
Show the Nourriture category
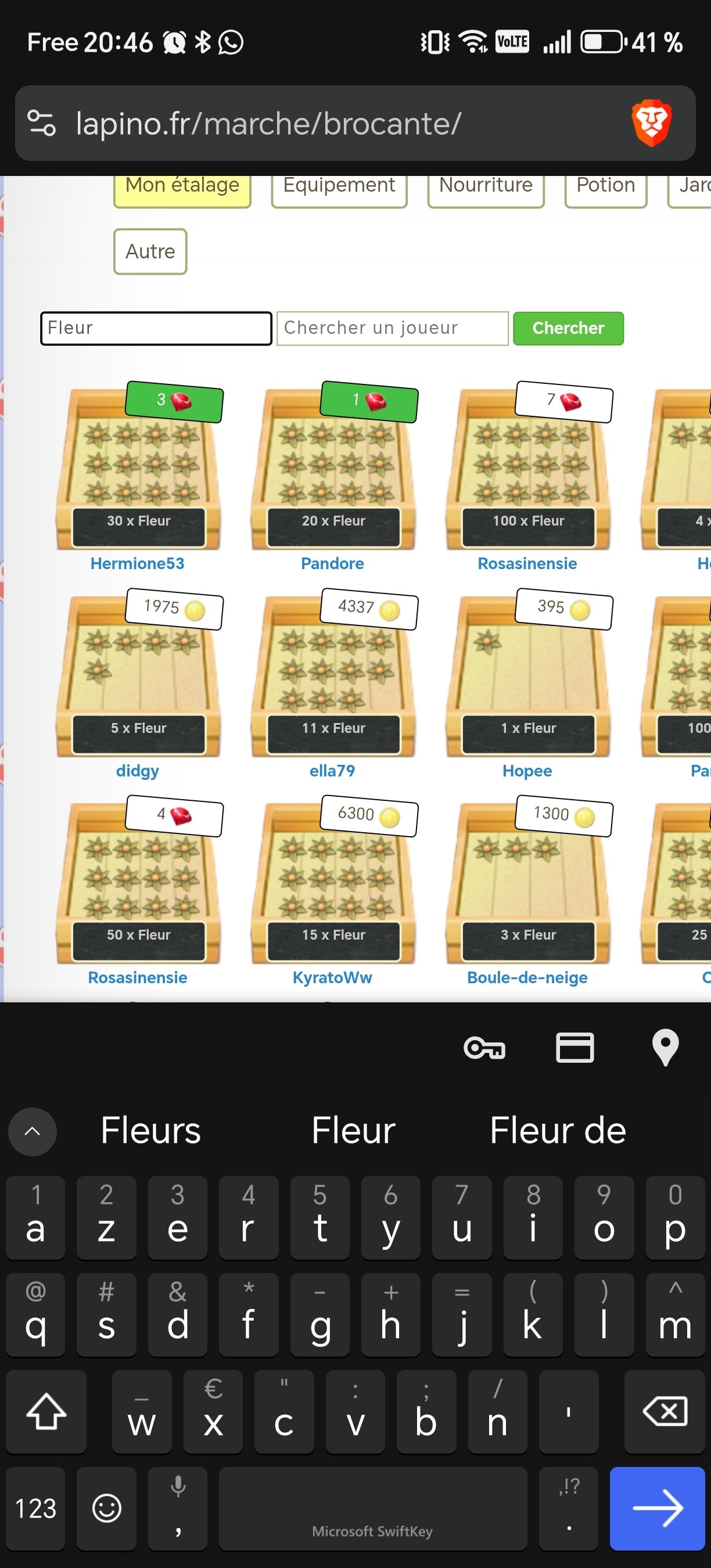tap(486, 187)
